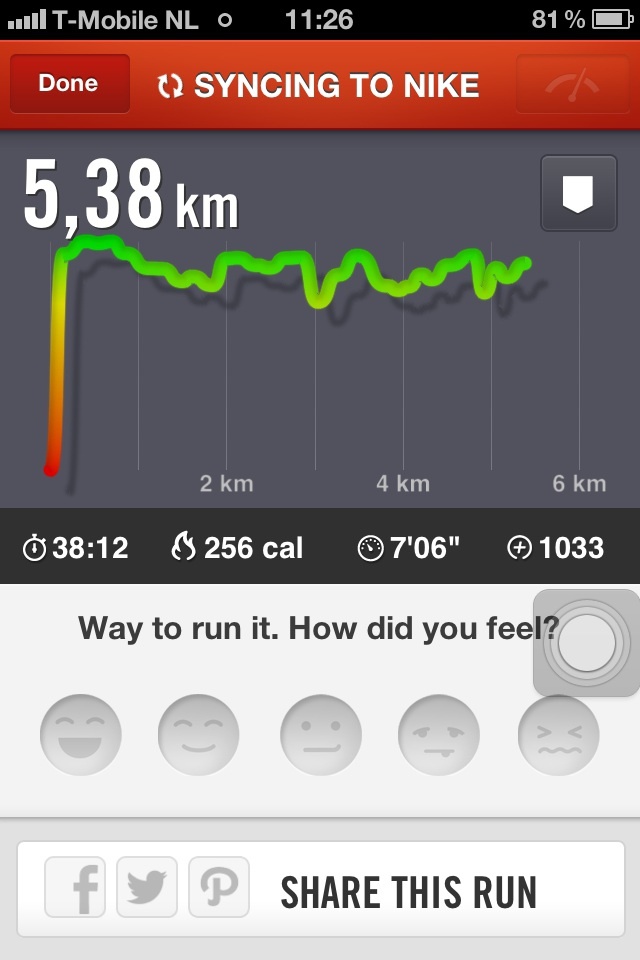The image size is (640, 960).
Task: Select the big grin happiest face
Action: tap(81, 735)
